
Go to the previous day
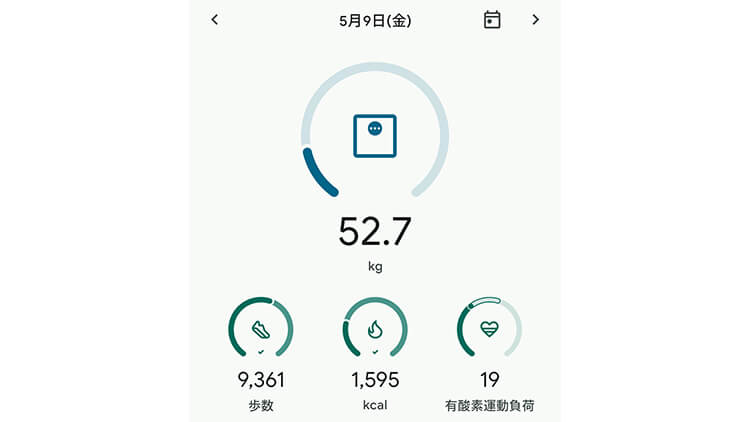click(215, 20)
